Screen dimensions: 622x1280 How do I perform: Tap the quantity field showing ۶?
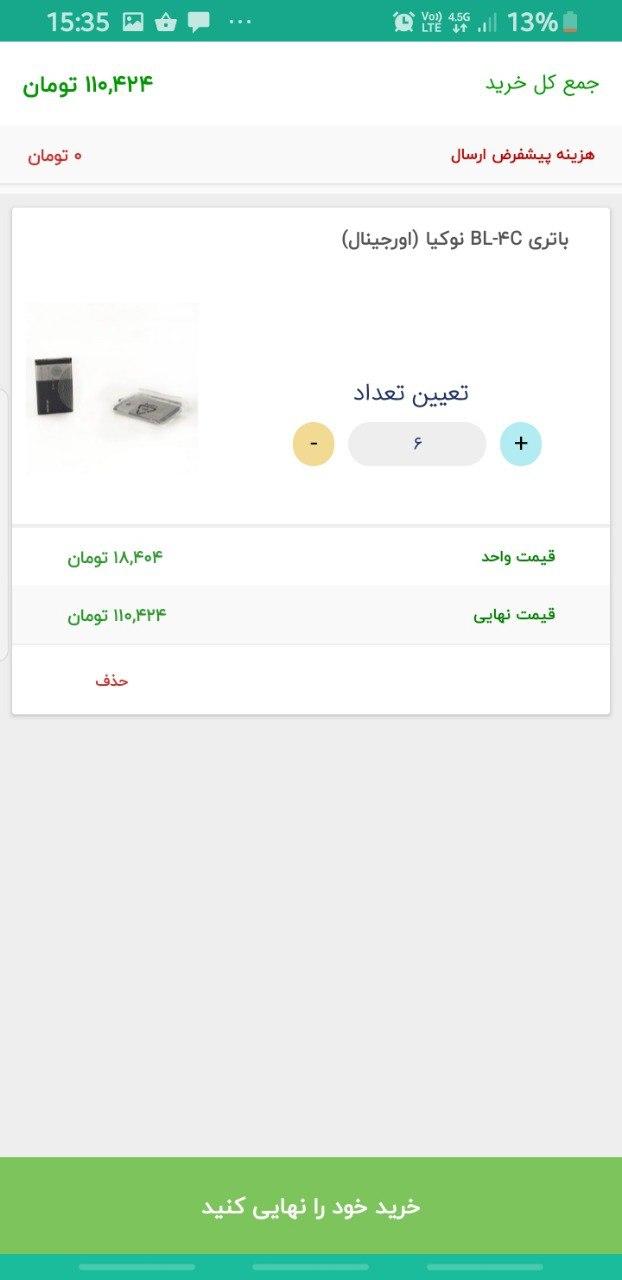click(417, 444)
